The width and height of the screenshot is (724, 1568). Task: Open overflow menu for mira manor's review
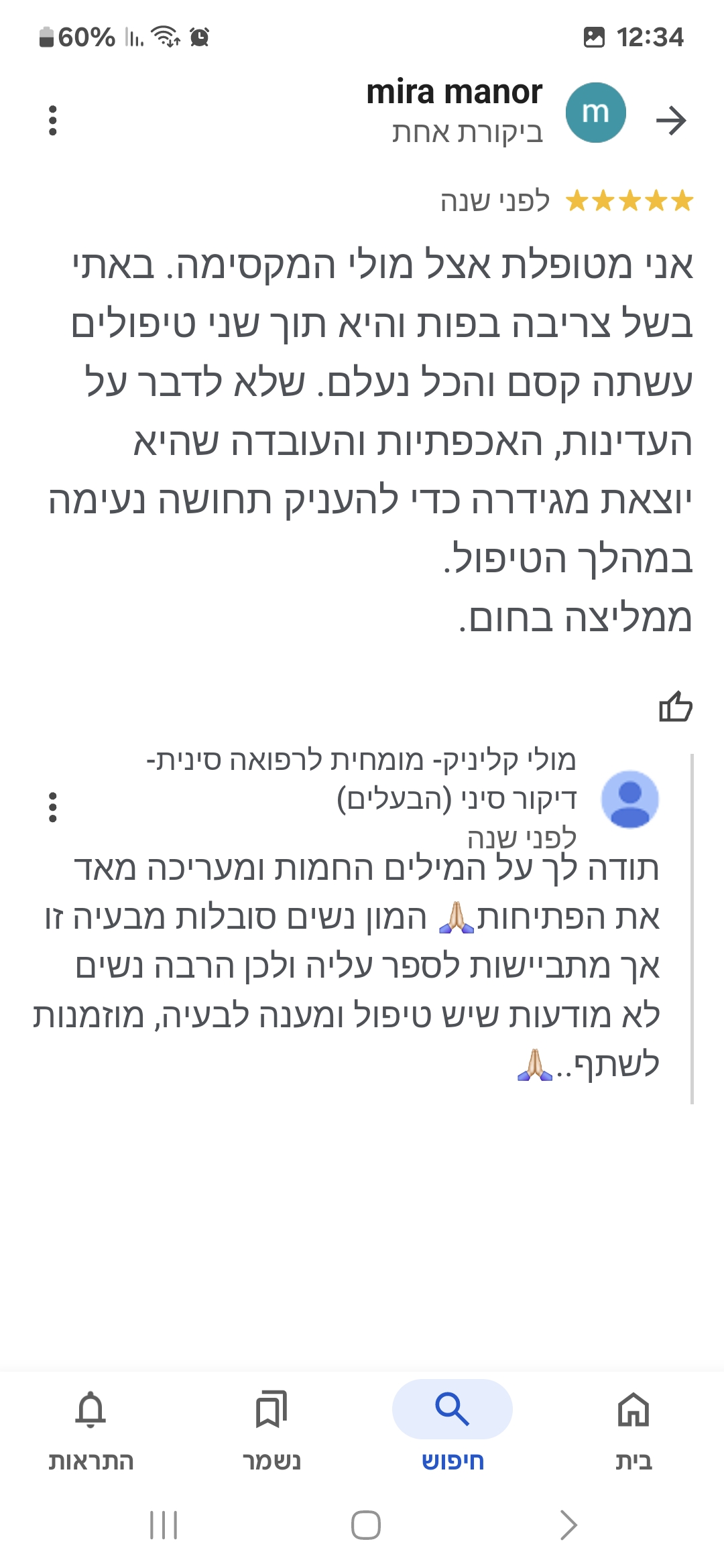click(53, 121)
